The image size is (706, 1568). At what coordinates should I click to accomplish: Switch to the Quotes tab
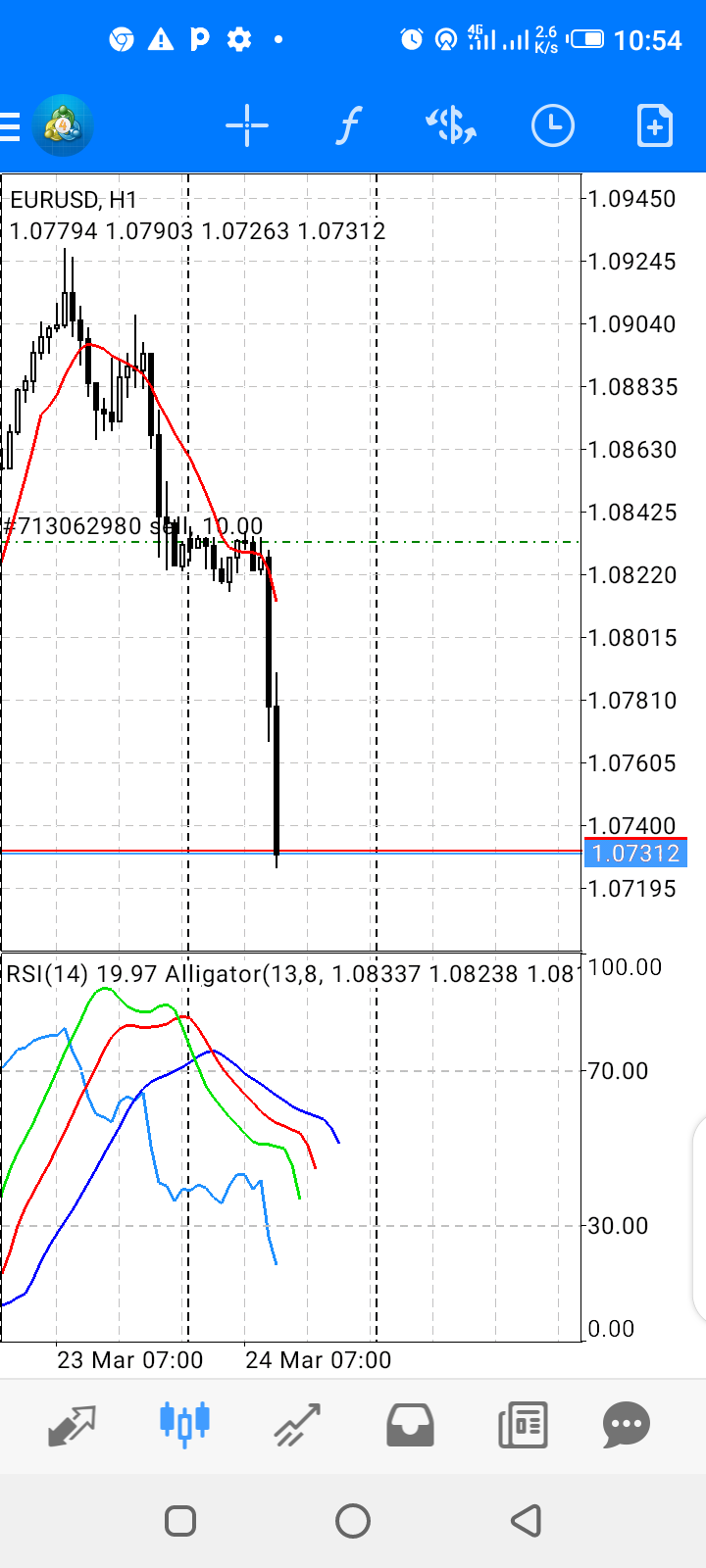click(72, 1426)
